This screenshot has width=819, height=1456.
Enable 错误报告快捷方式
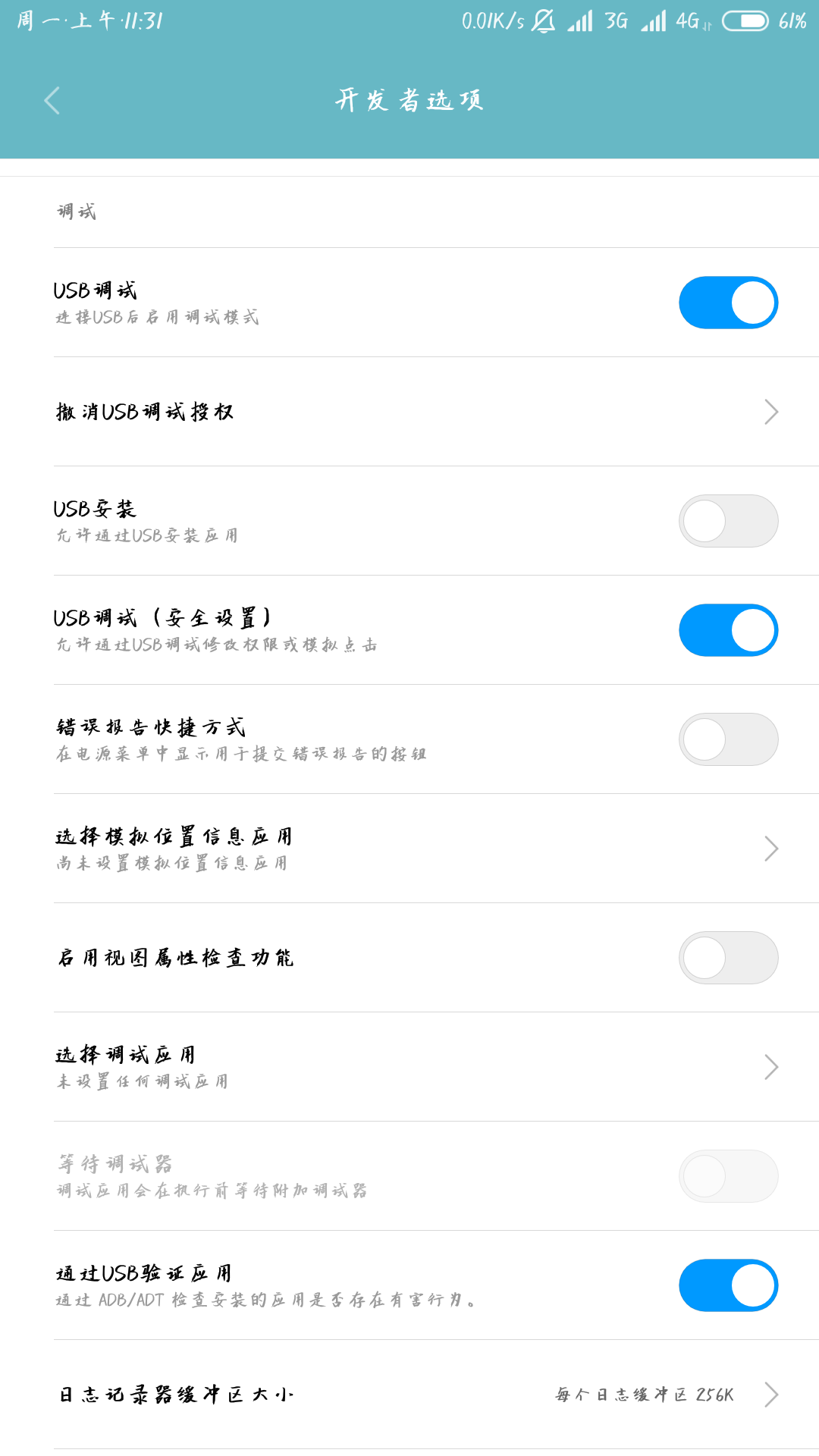(728, 739)
